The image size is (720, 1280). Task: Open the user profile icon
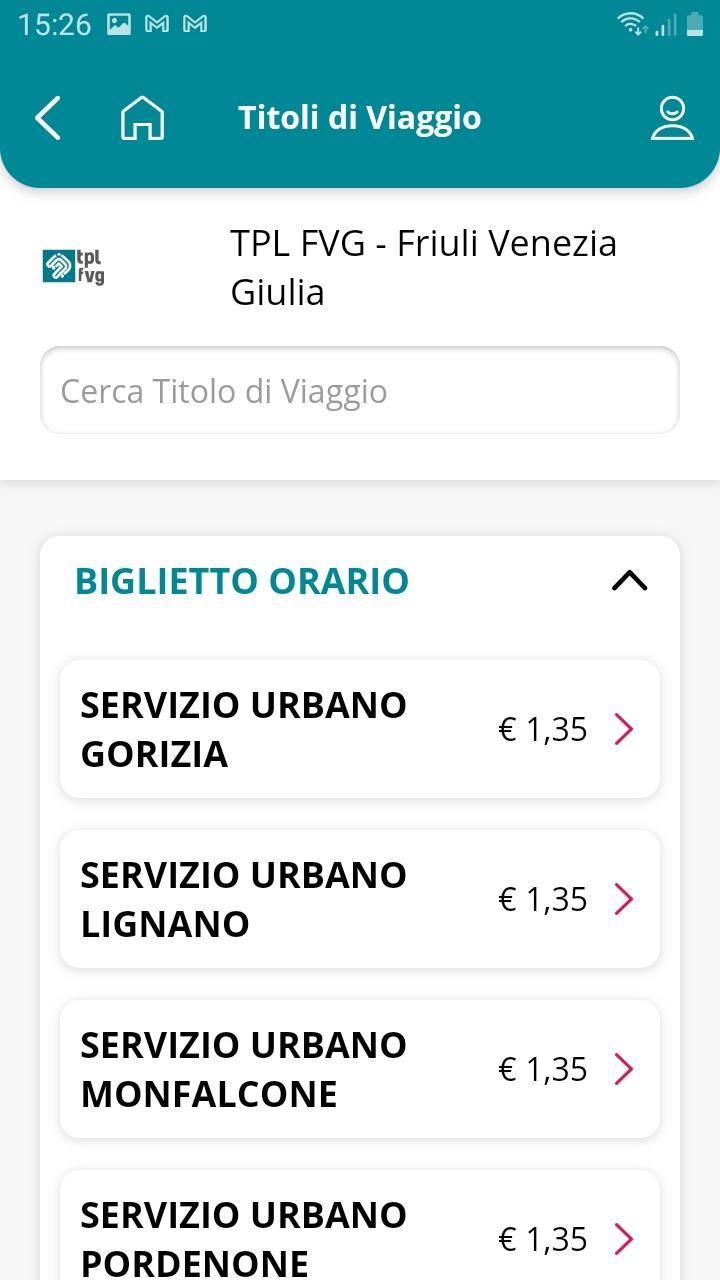[672, 118]
